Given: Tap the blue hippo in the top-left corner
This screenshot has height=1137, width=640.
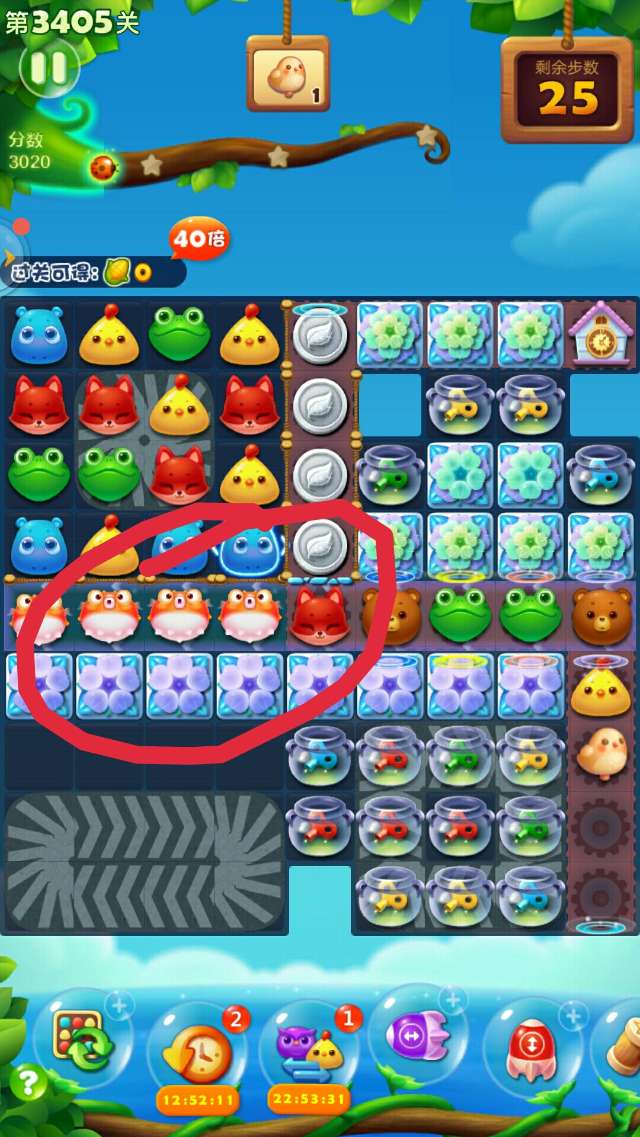Looking at the screenshot, I should tap(38, 334).
